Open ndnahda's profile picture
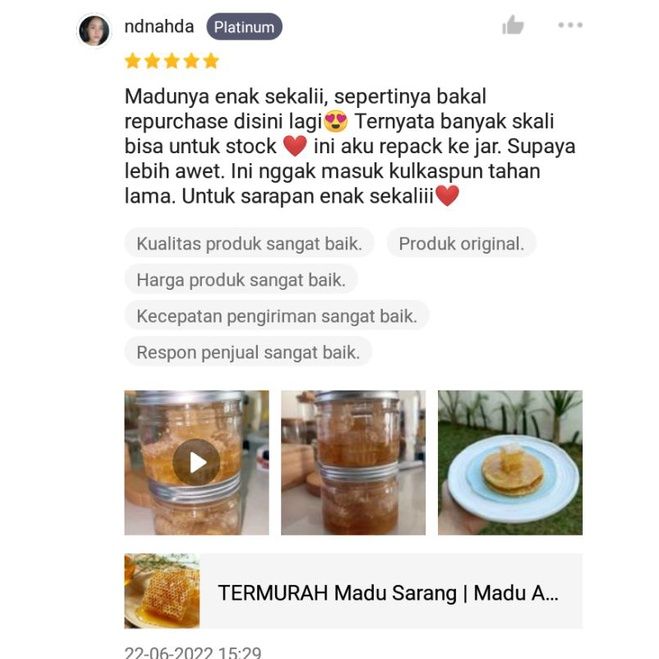This screenshot has height=659, width=659. (x=94, y=31)
